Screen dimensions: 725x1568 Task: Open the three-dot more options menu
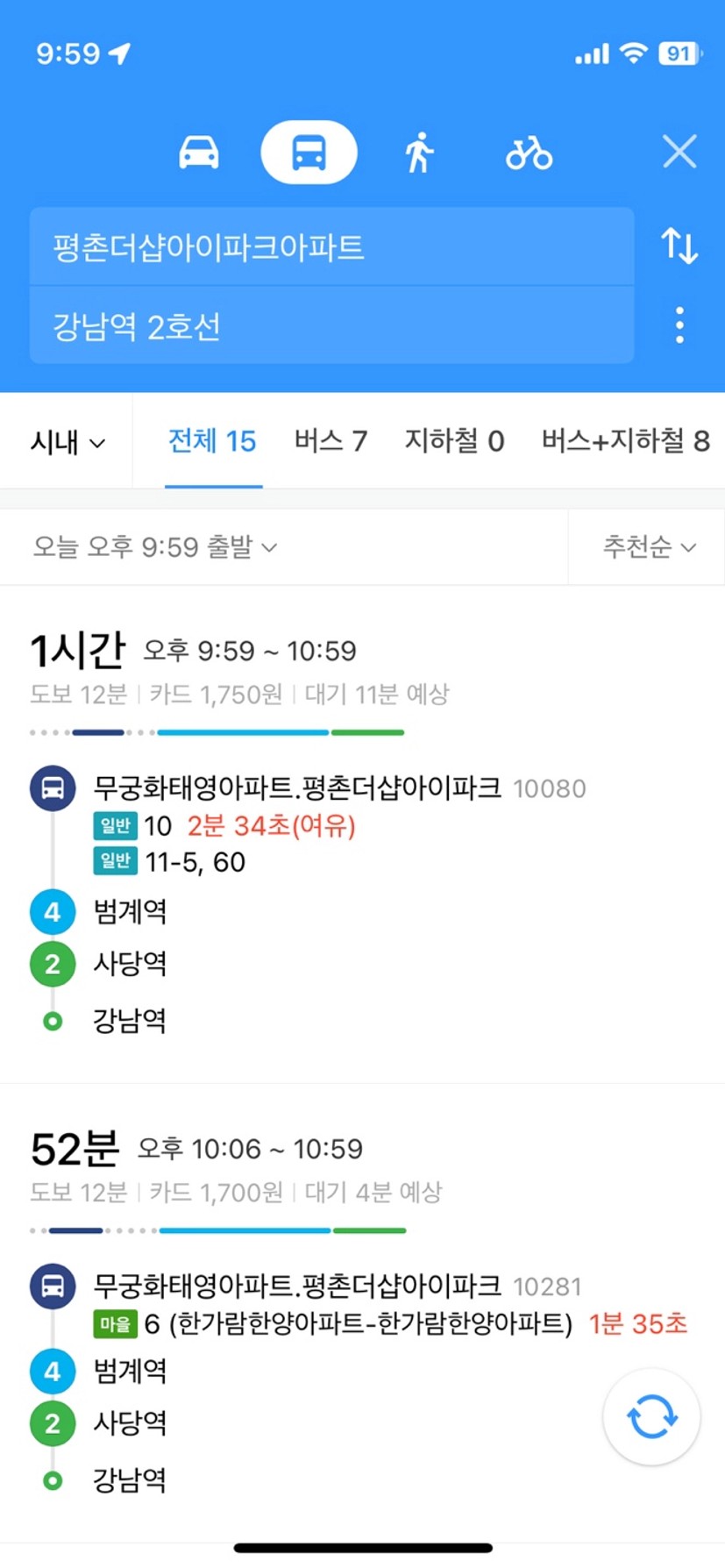point(679,325)
